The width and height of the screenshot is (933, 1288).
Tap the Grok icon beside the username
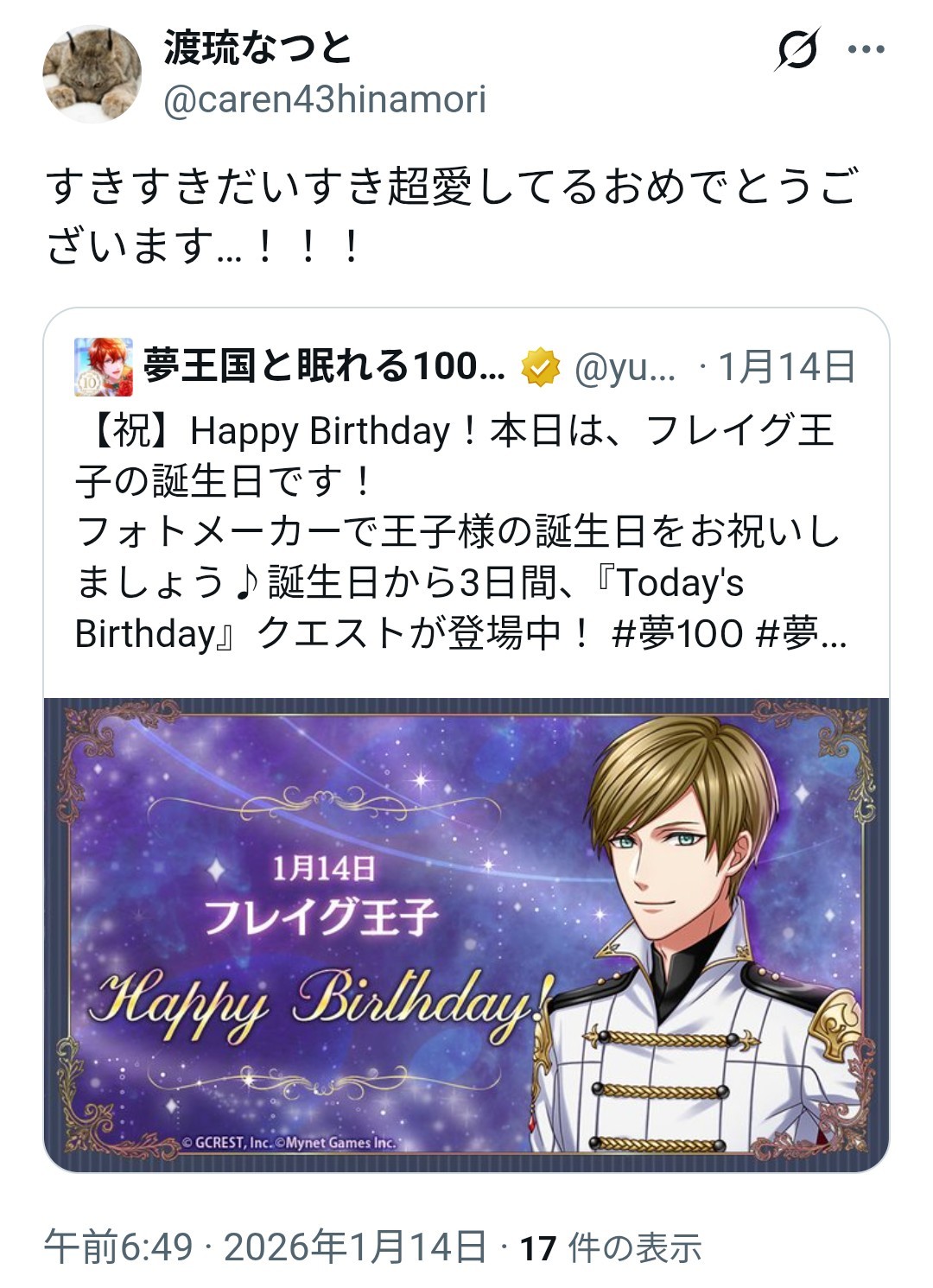[x=797, y=49]
